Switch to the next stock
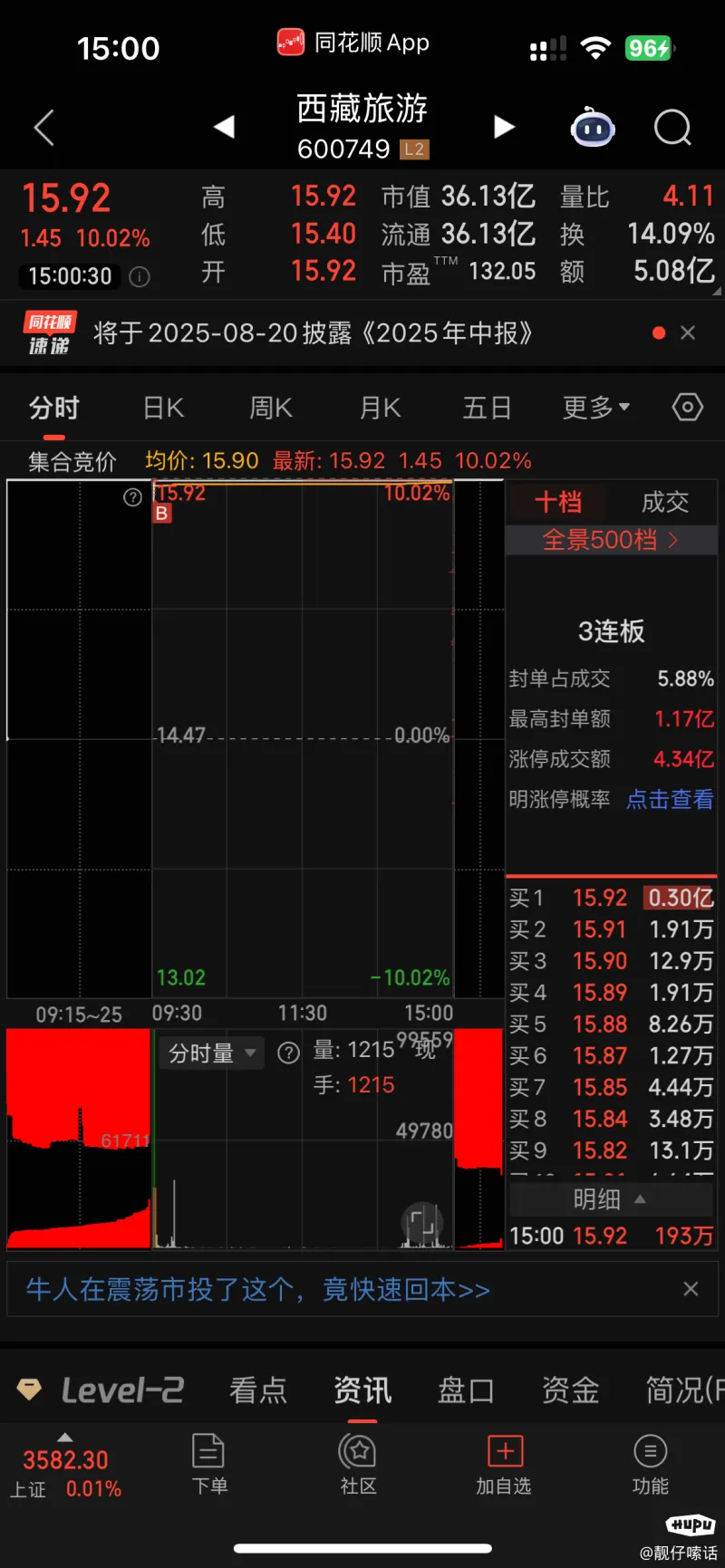The width and height of the screenshot is (725, 1568). click(504, 127)
